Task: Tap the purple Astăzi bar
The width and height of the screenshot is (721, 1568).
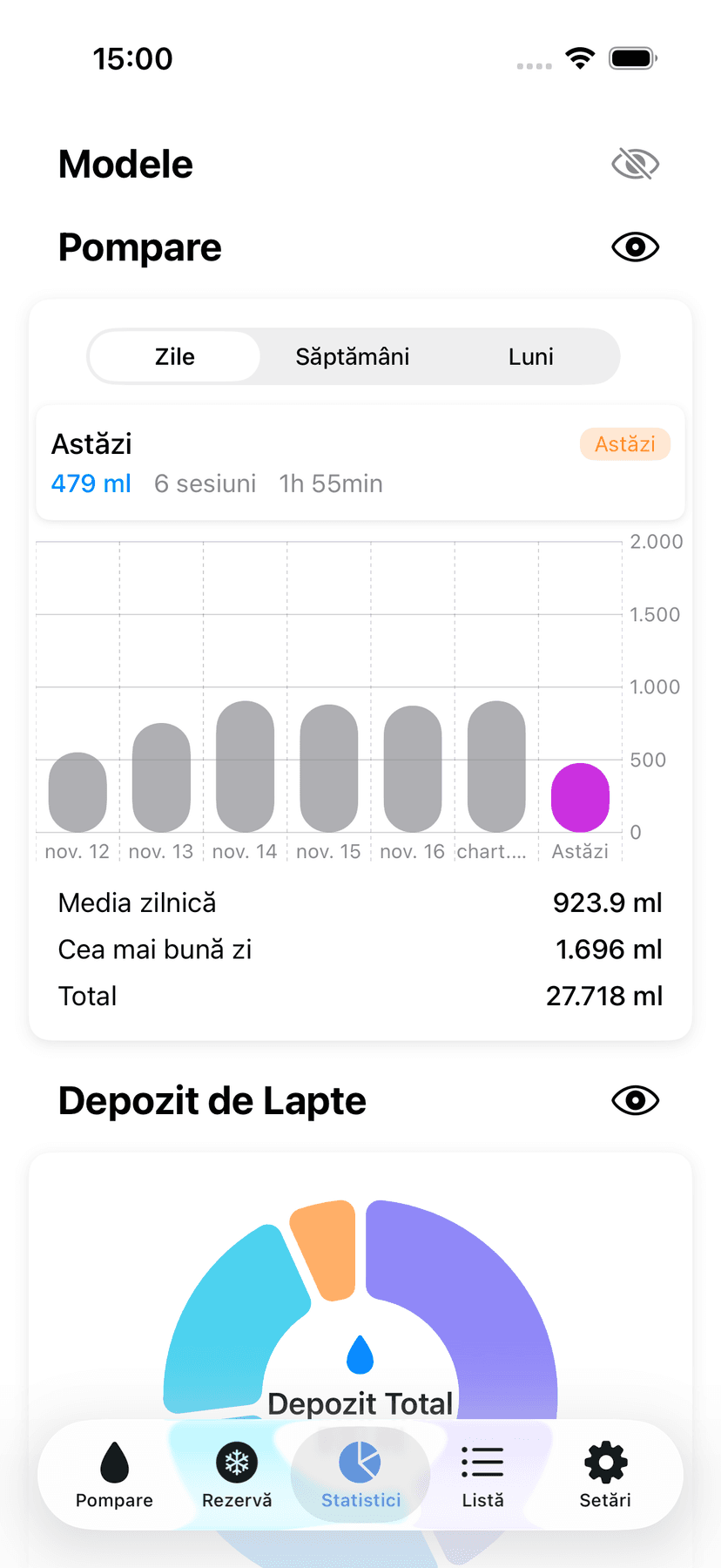Action: (580, 797)
